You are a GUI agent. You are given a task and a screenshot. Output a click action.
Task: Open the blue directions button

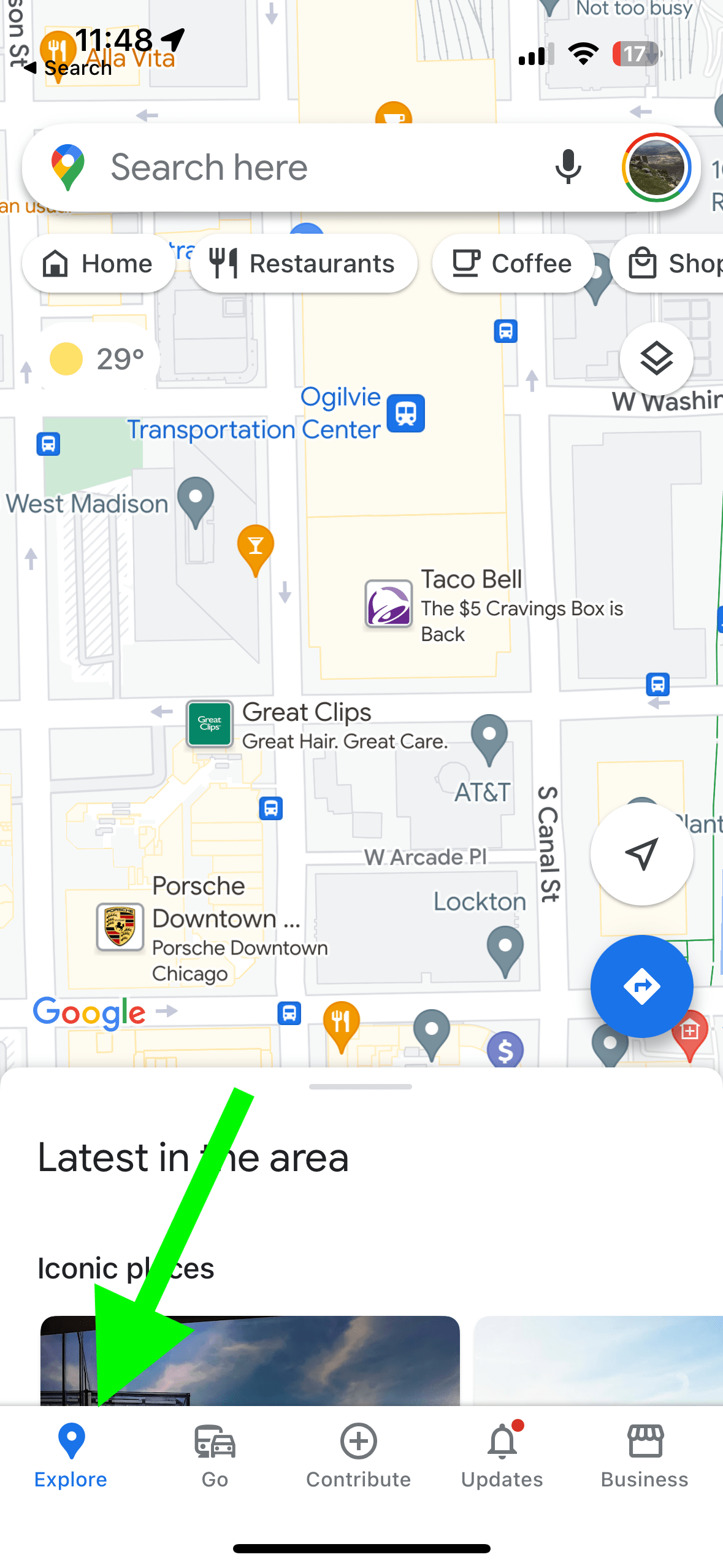coord(641,986)
